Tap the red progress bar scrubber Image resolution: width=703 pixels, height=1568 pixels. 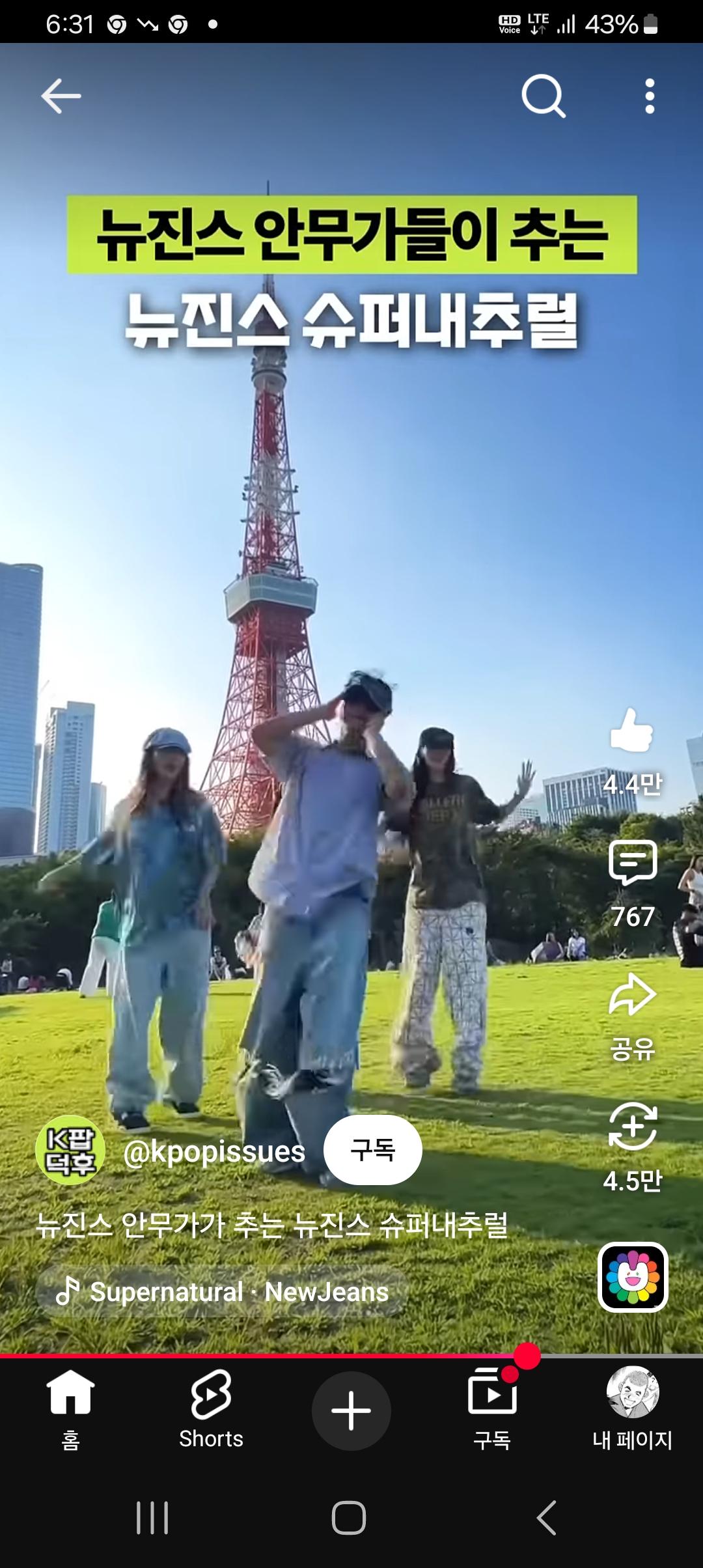(527, 1356)
